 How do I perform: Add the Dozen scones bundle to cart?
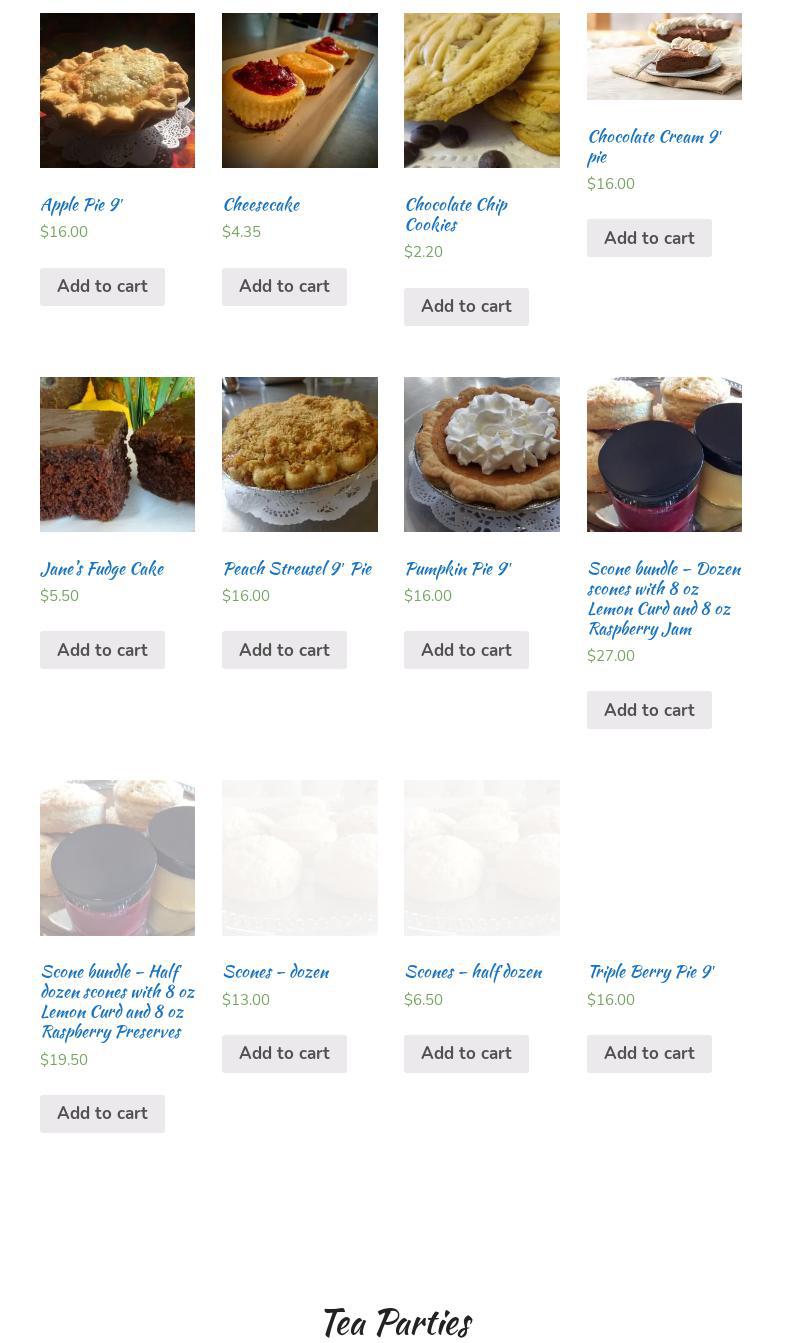pos(649,710)
